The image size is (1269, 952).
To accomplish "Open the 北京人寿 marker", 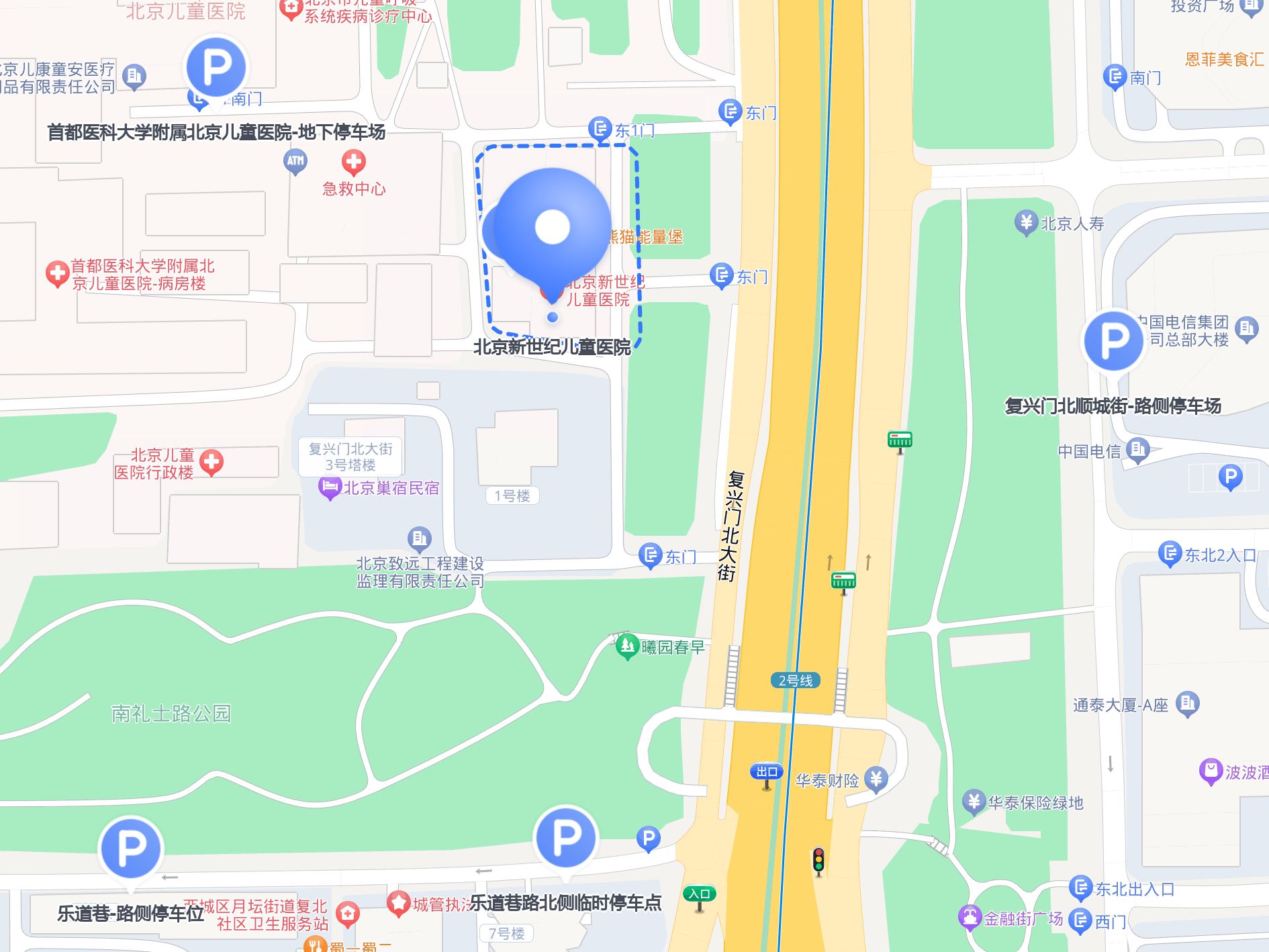I will coord(1026,223).
